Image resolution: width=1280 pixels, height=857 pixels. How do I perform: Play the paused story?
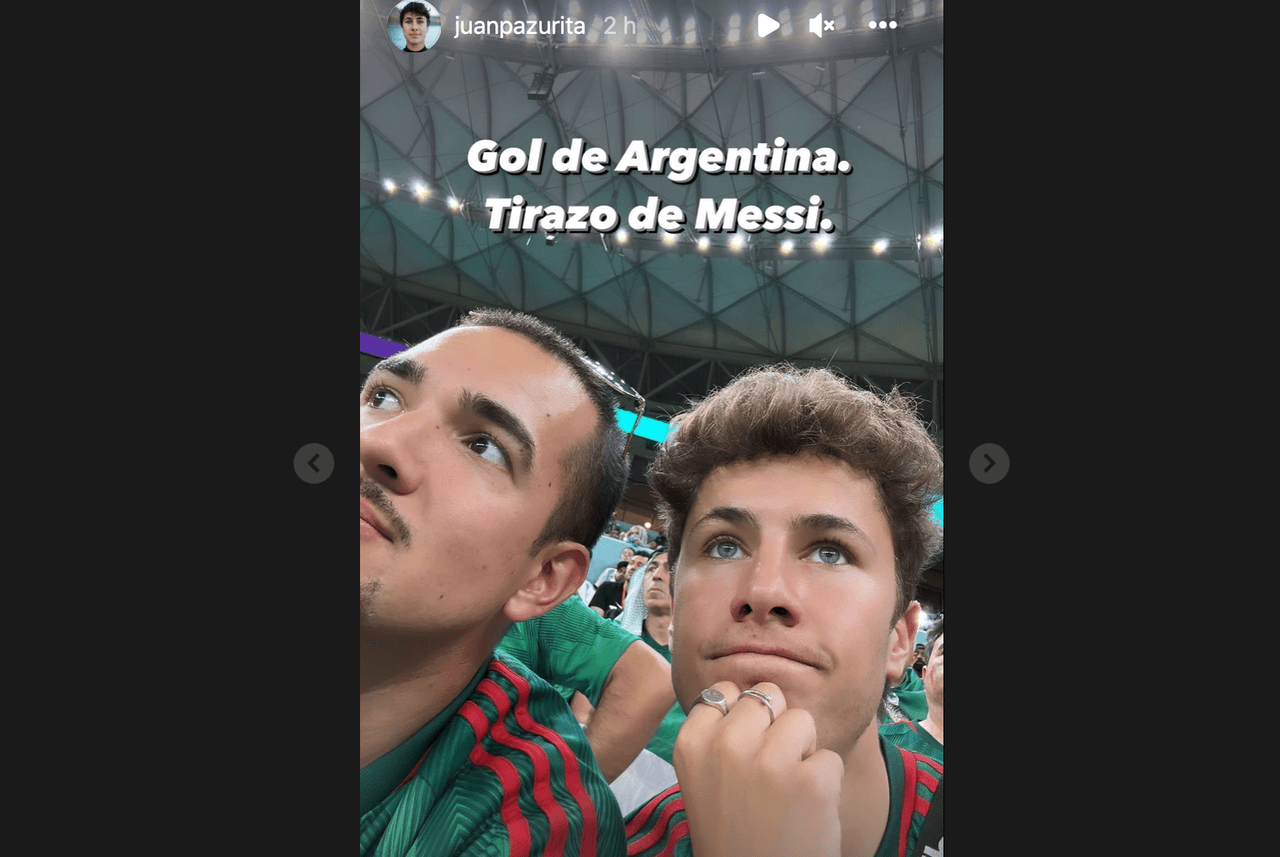[x=768, y=26]
